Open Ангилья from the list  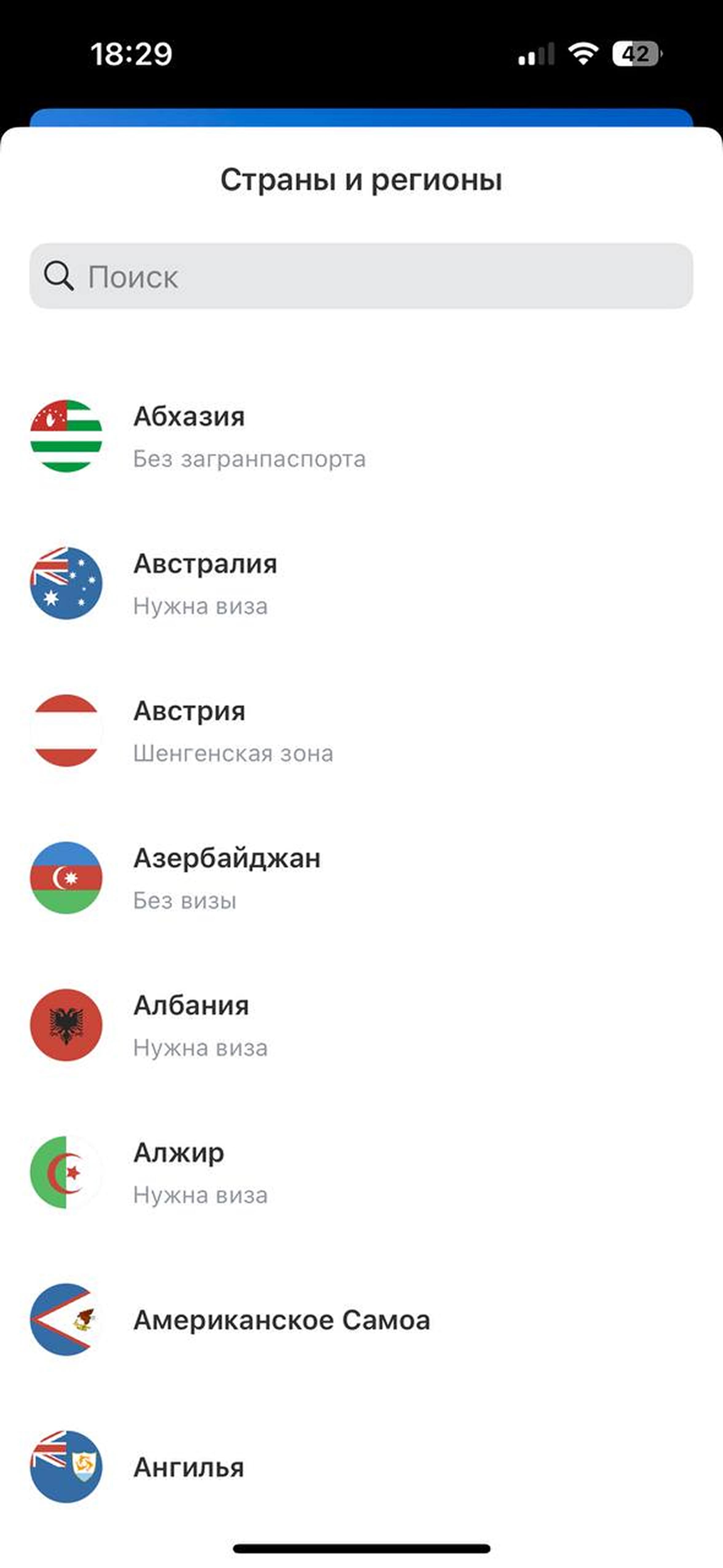point(361,1467)
